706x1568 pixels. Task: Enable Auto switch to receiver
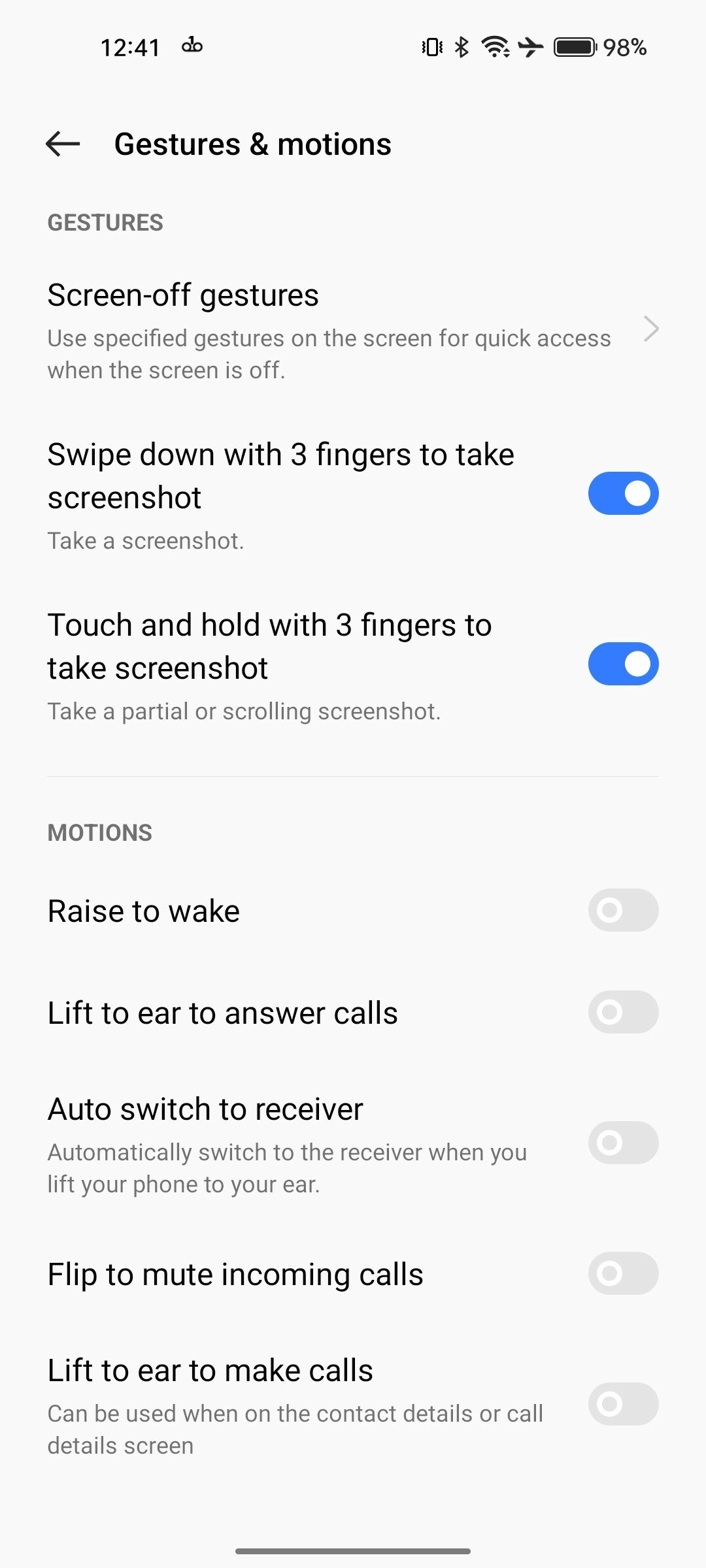point(623,1143)
